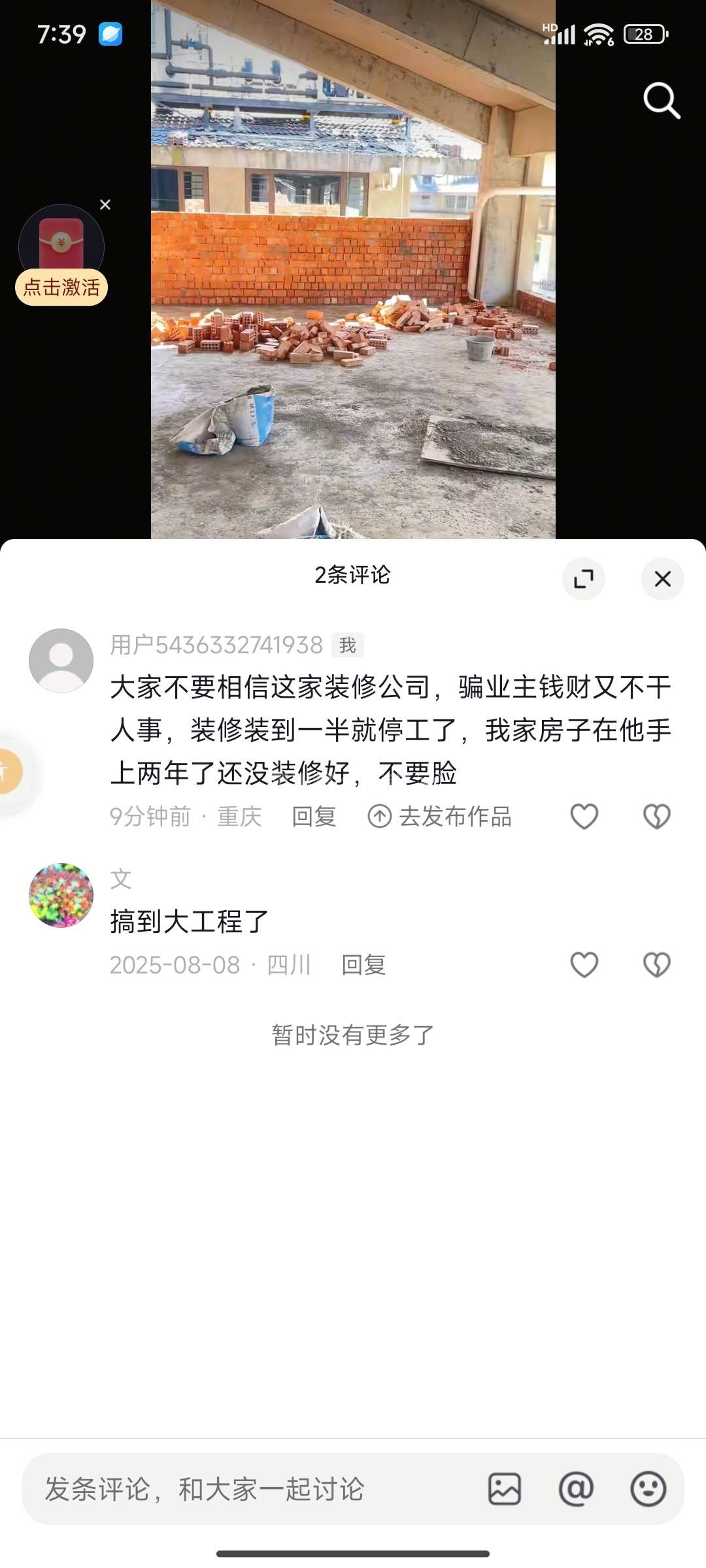Tap 去发布作品 under my comment
Viewport: 706px width, 1568px height.
(x=441, y=817)
